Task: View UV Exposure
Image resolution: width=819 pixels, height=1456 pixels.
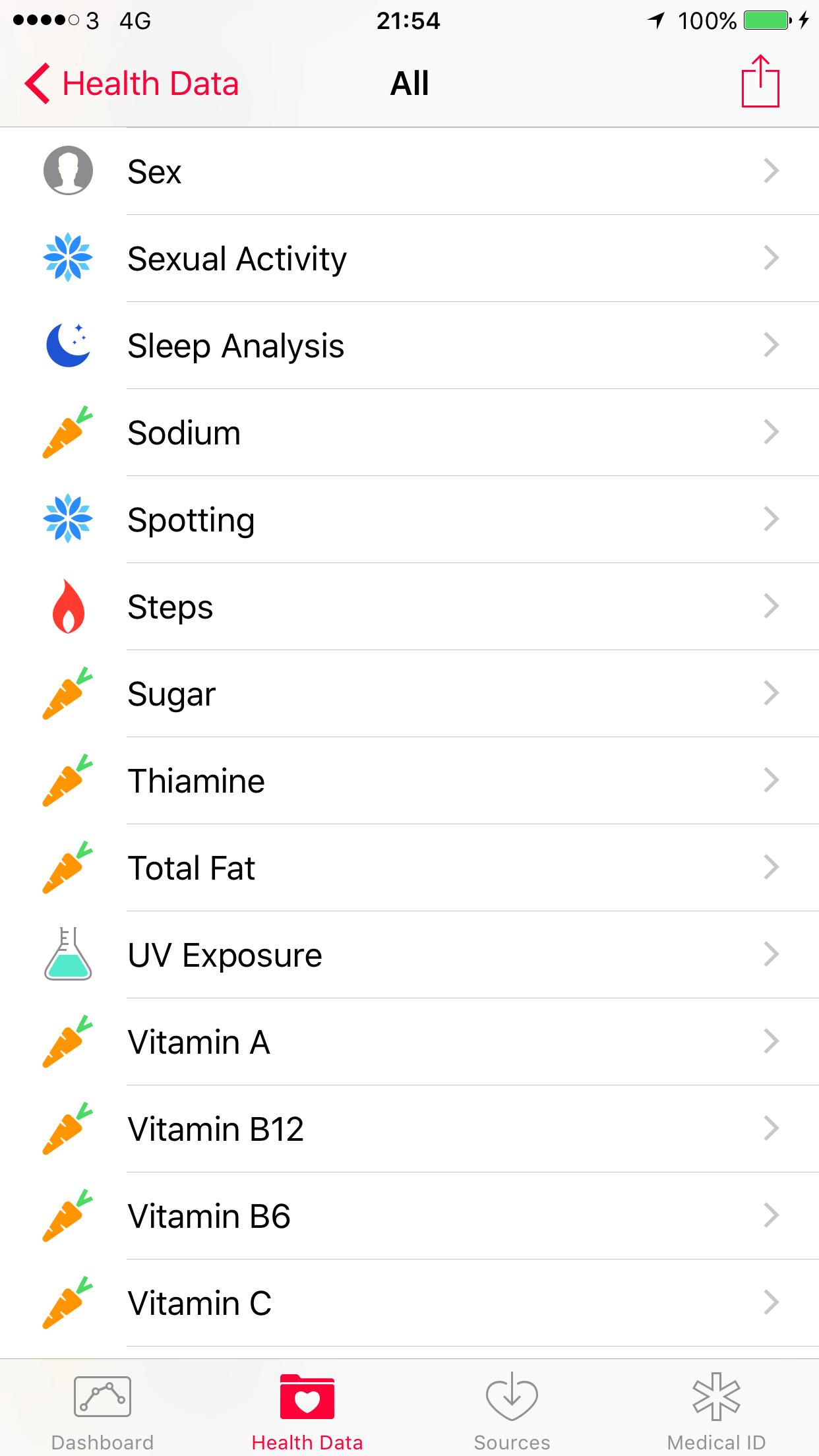Action: 409,955
